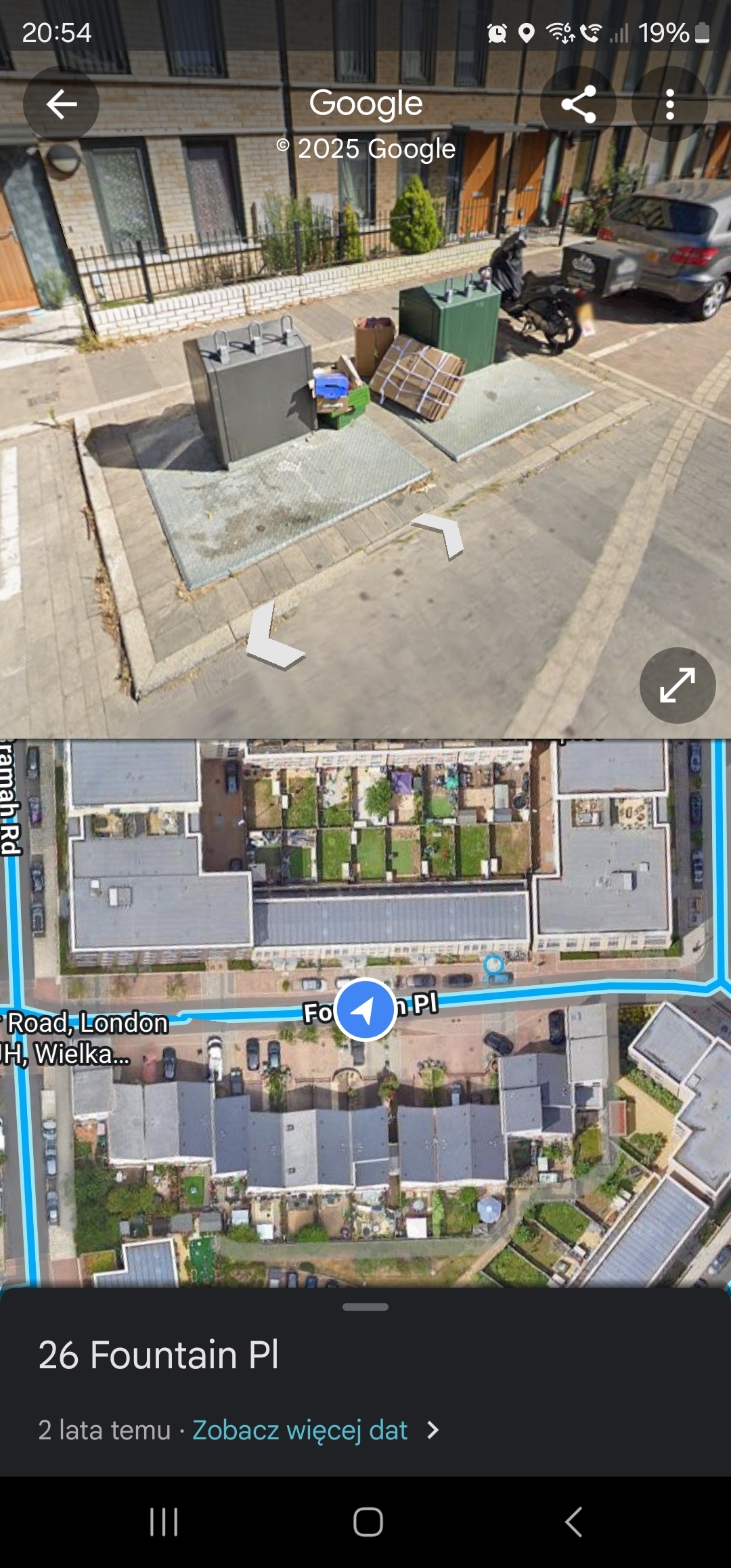
Task: Share this Street View location
Action: (x=578, y=104)
